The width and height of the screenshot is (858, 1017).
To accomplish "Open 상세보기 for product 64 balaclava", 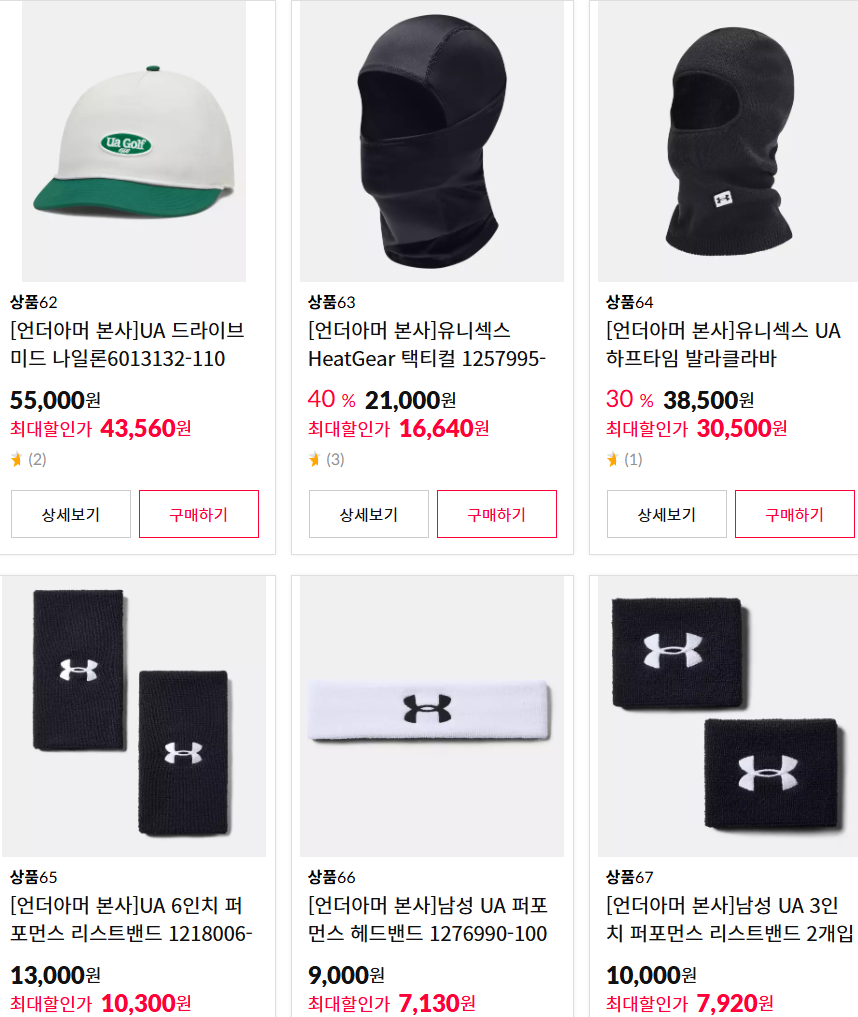I will 667,514.
